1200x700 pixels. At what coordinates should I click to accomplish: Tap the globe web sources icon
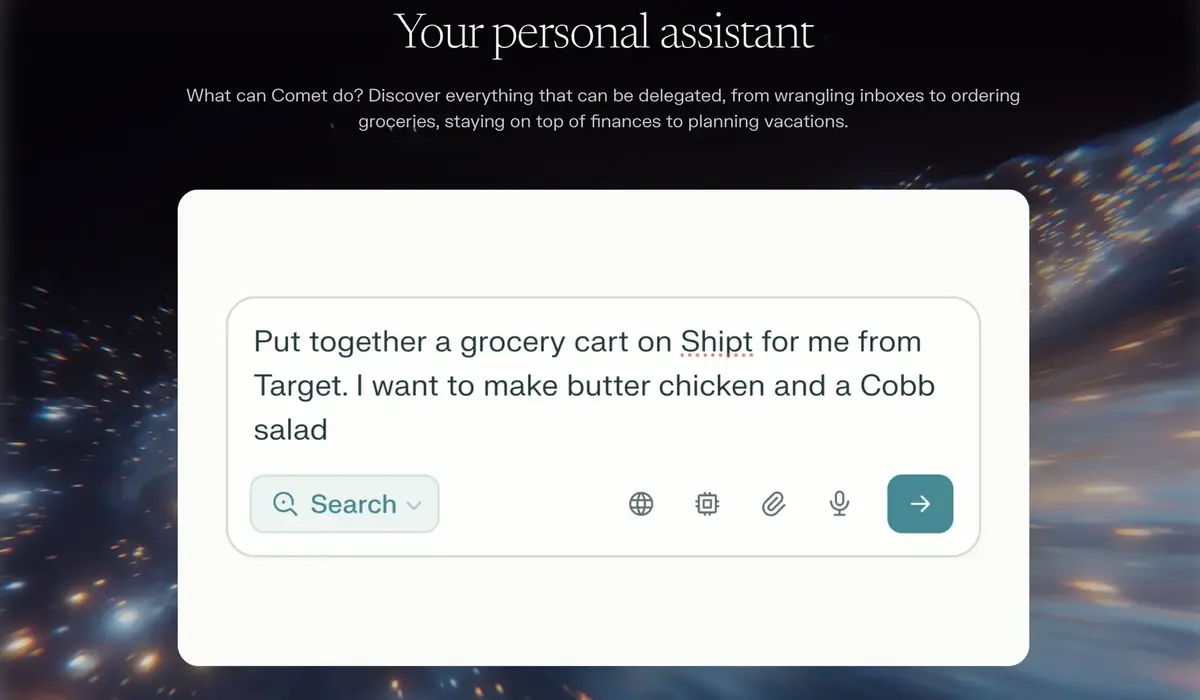pyautogui.click(x=641, y=504)
